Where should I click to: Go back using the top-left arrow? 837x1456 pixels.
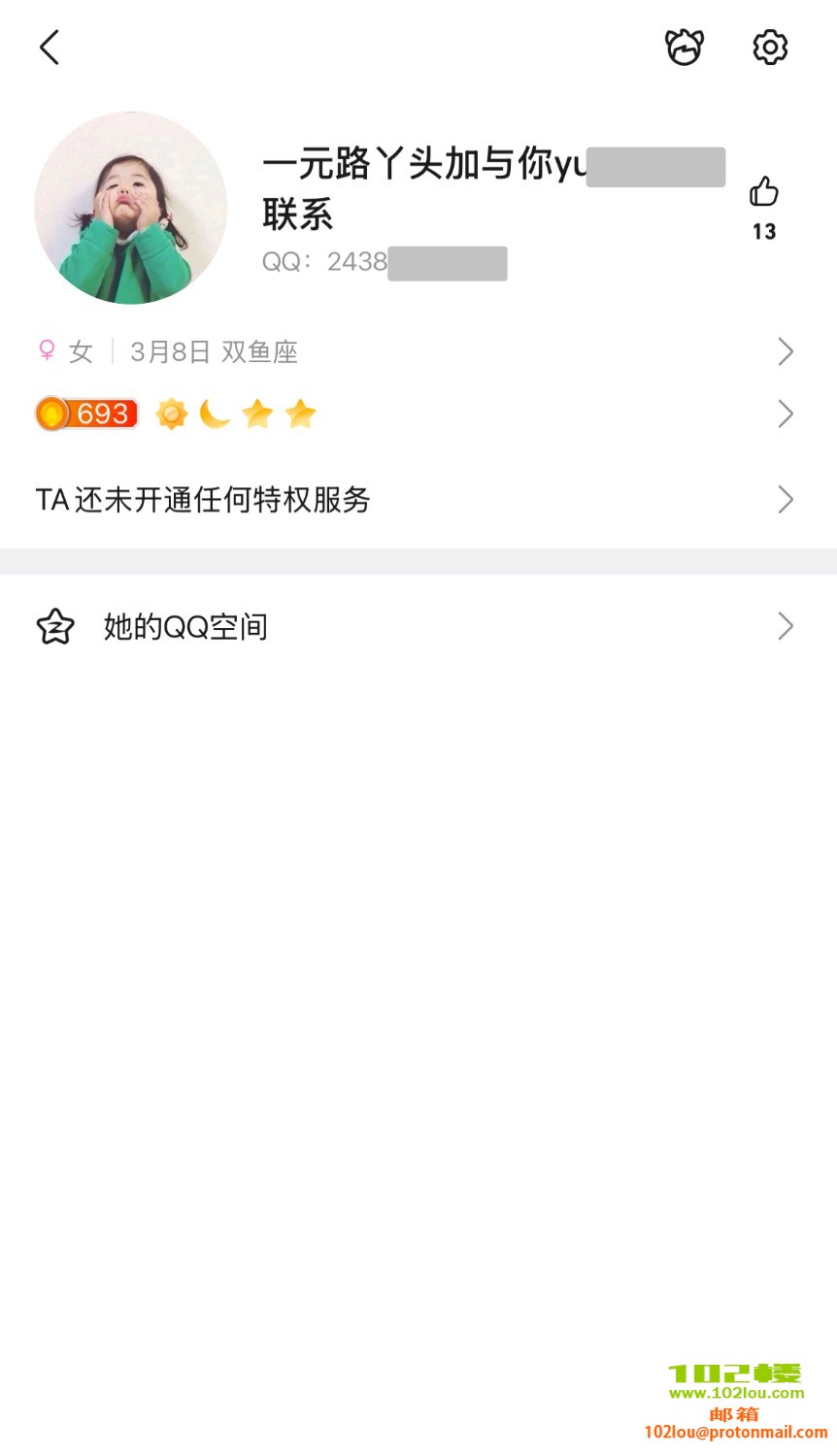pyautogui.click(x=50, y=48)
